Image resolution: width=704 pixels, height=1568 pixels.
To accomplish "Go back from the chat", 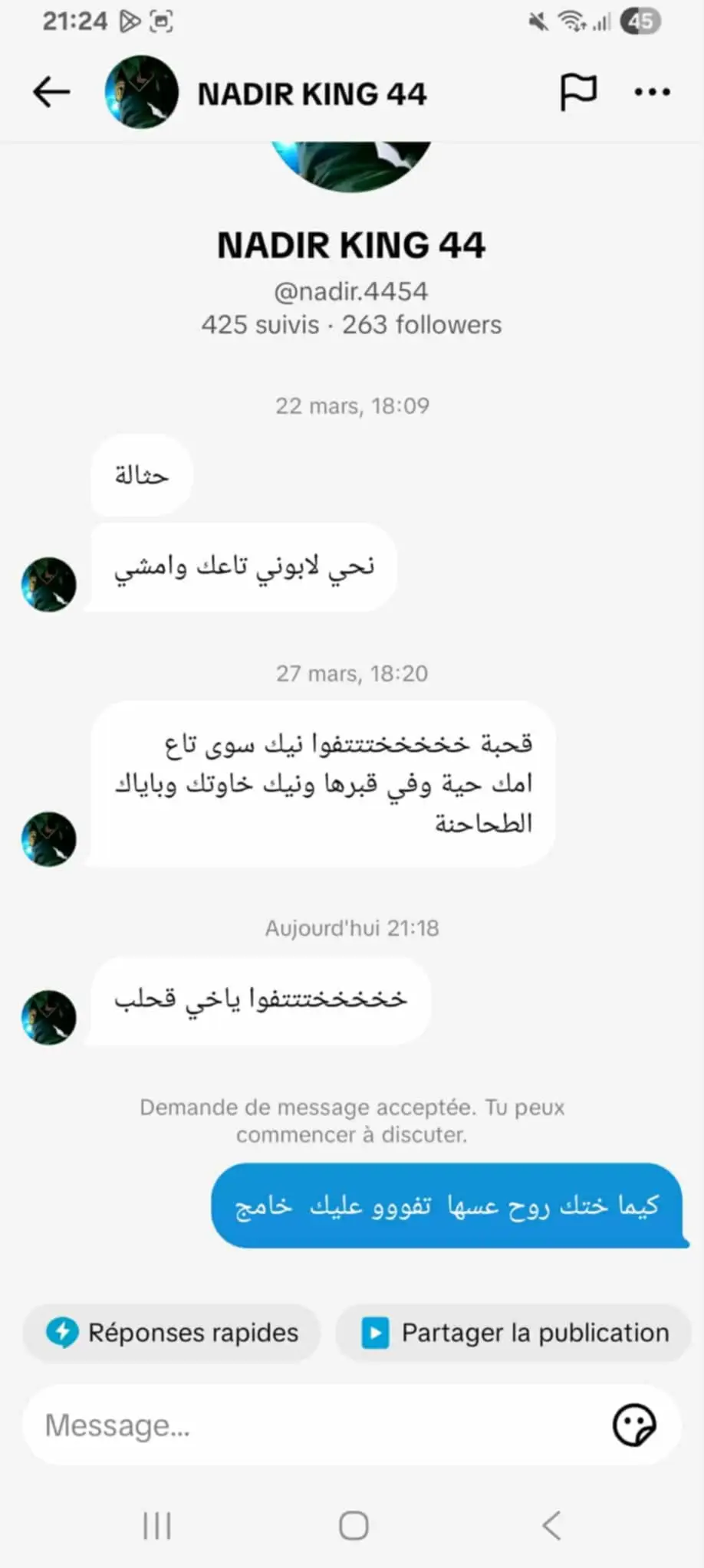I will pyautogui.click(x=51, y=93).
